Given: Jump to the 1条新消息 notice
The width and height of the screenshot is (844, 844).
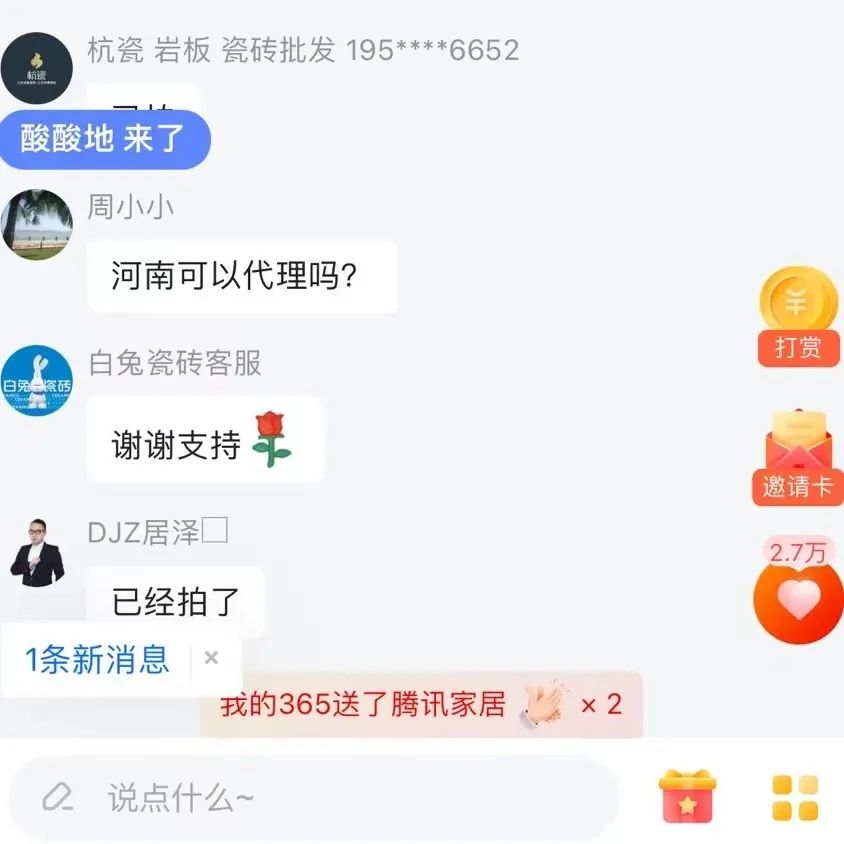Looking at the screenshot, I should point(98,659).
